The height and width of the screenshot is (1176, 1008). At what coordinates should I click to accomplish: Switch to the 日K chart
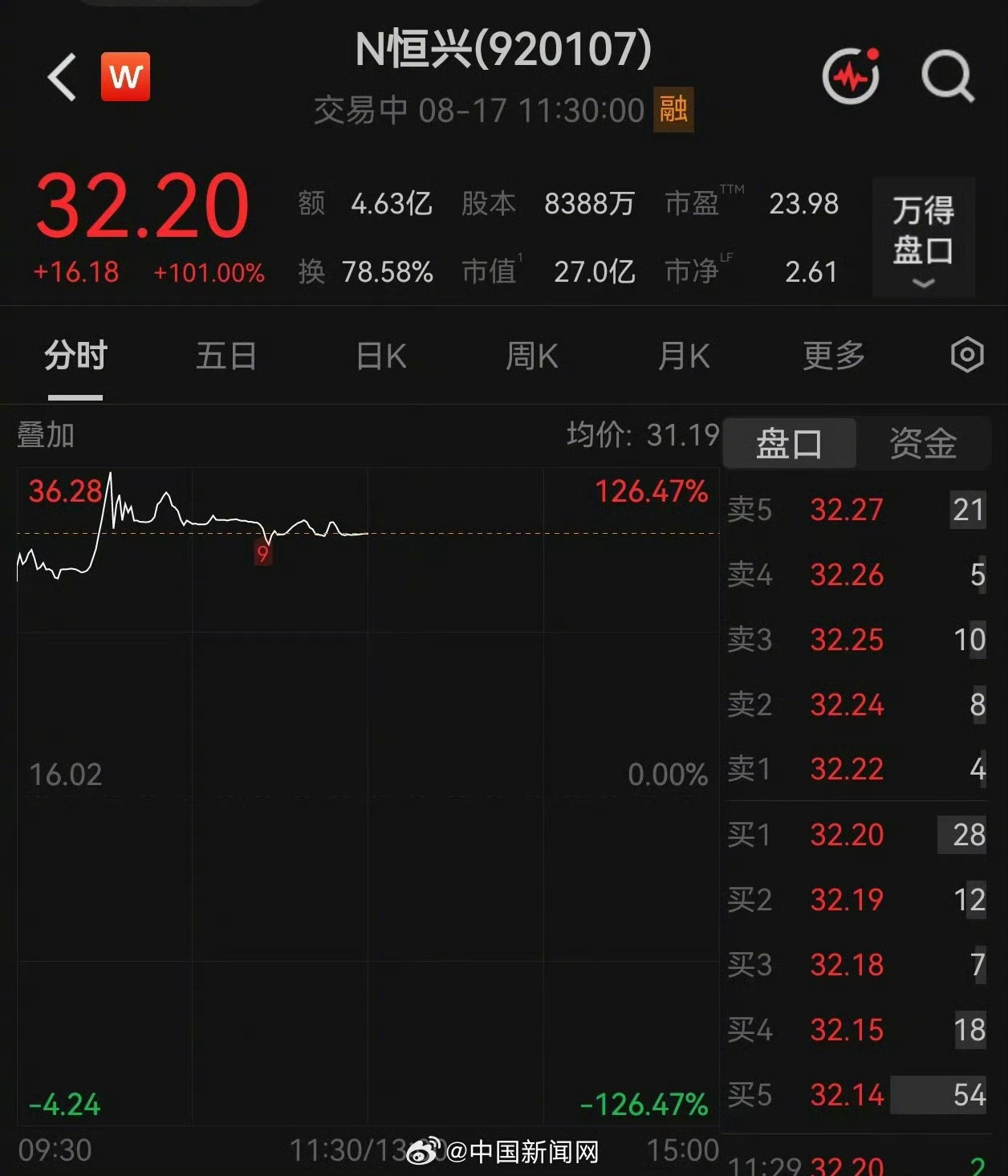tap(381, 355)
